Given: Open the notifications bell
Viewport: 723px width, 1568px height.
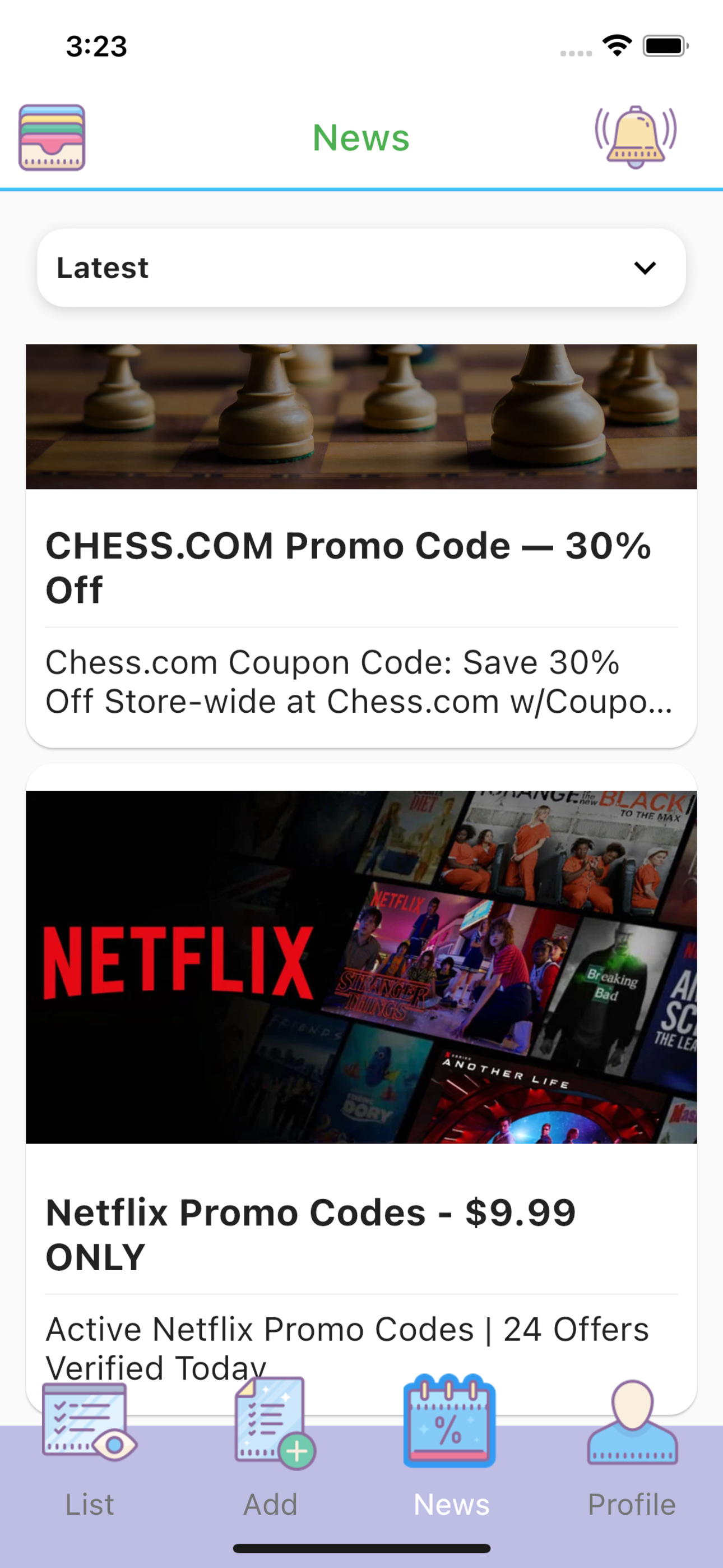Looking at the screenshot, I should pyautogui.click(x=636, y=137).
